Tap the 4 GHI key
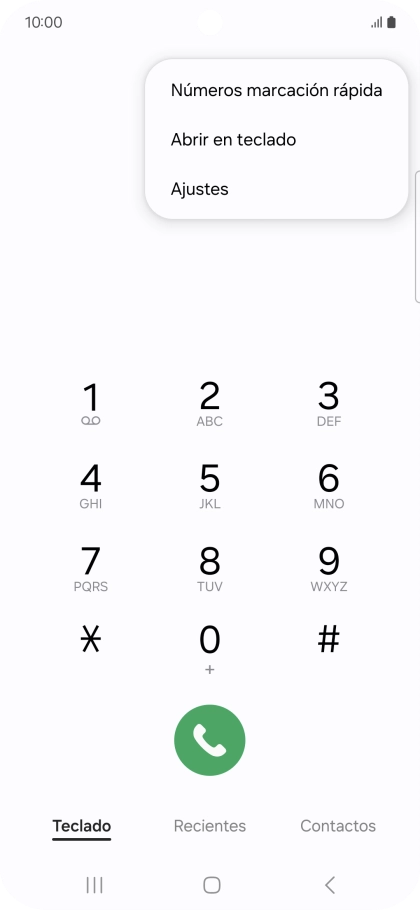This screenshot has height=910, width=420. coord(91,486)
